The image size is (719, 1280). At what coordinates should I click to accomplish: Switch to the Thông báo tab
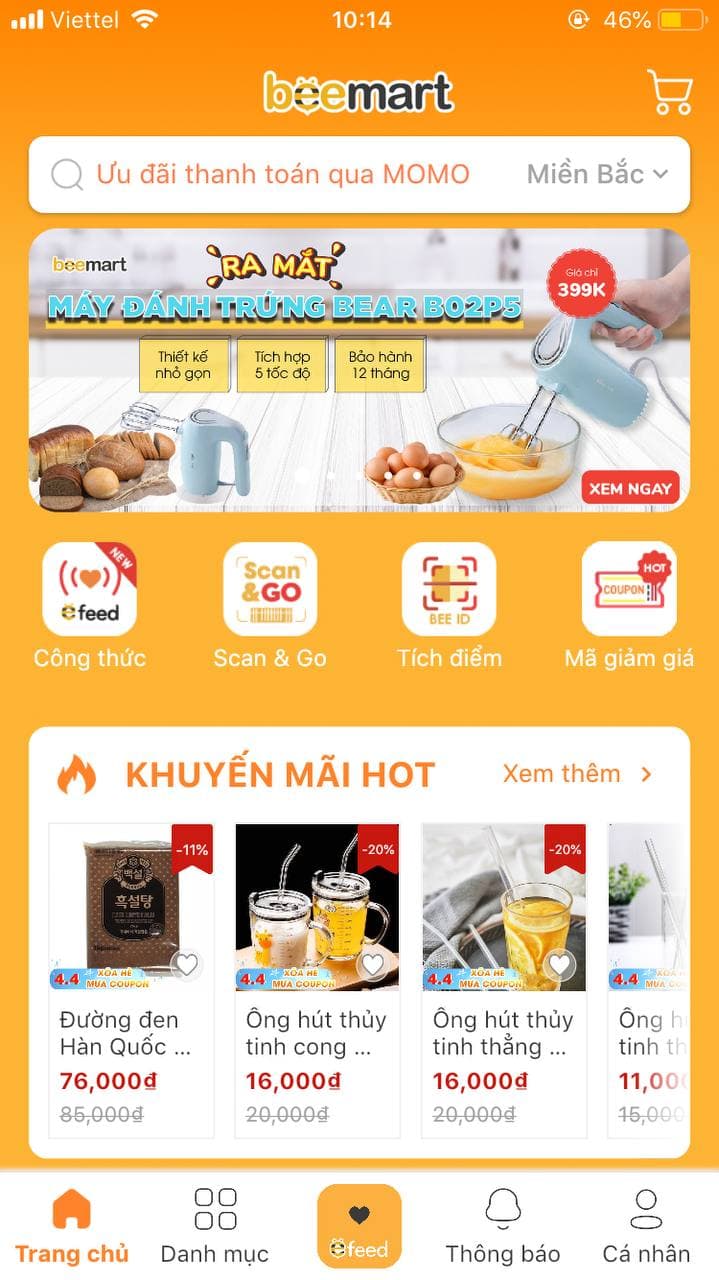tap(503, 1226)
